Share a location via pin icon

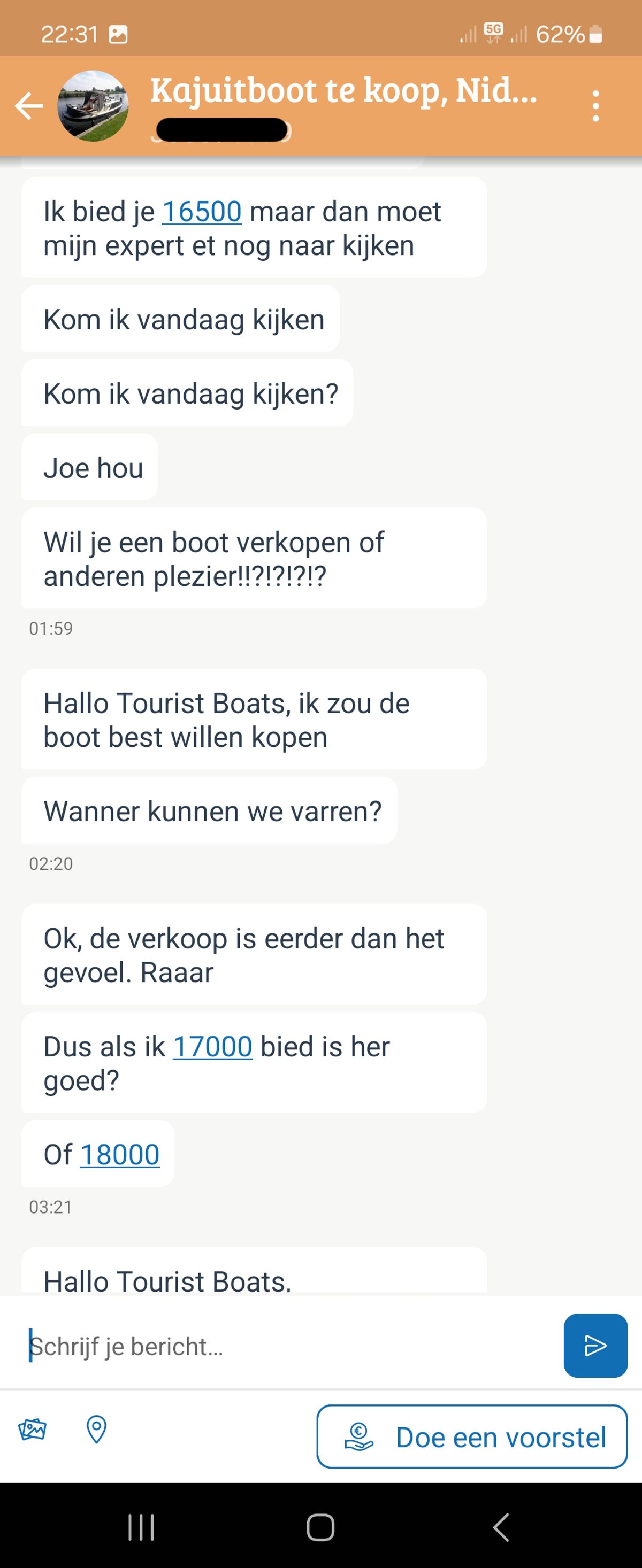point(96,1428)
